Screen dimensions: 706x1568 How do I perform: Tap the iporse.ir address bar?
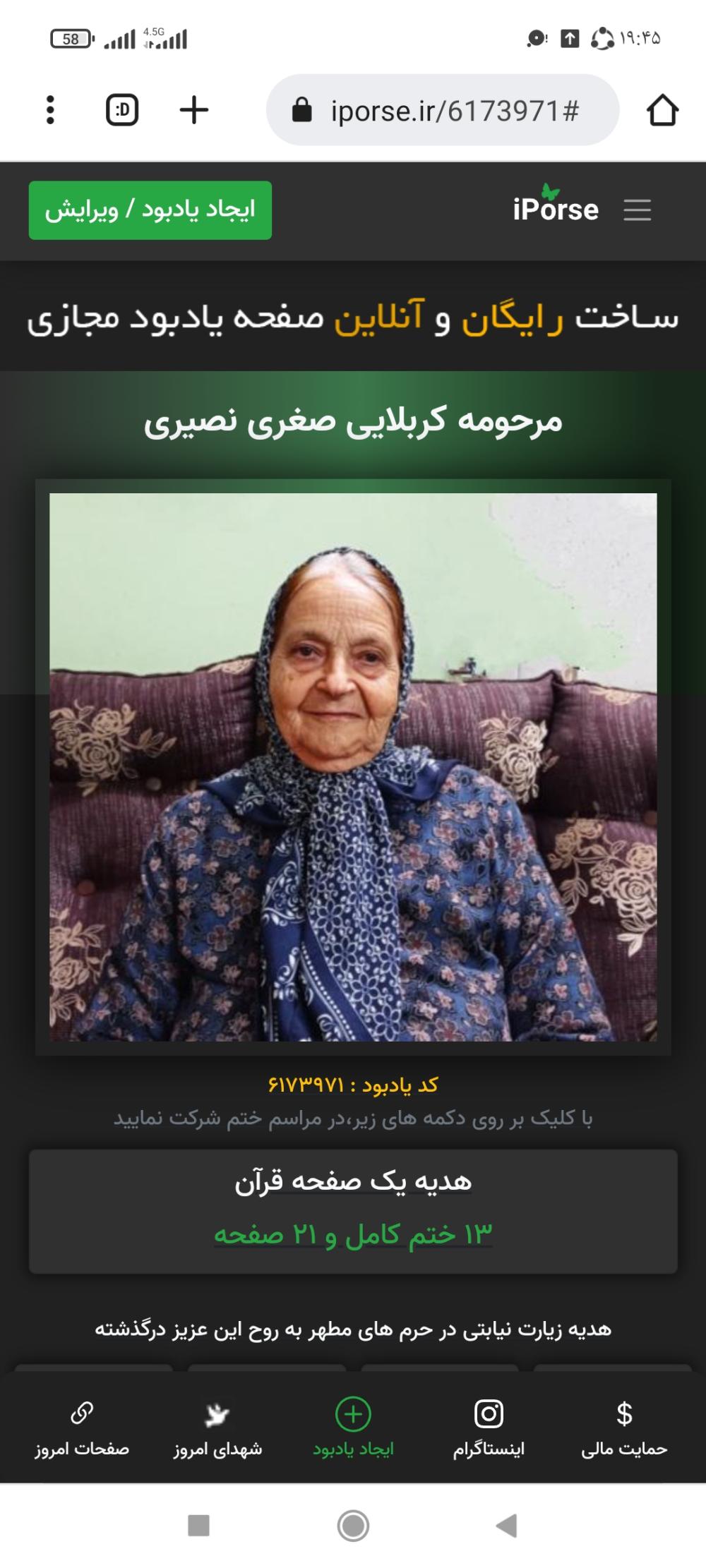pyautogui.click(x=443, y=110)
